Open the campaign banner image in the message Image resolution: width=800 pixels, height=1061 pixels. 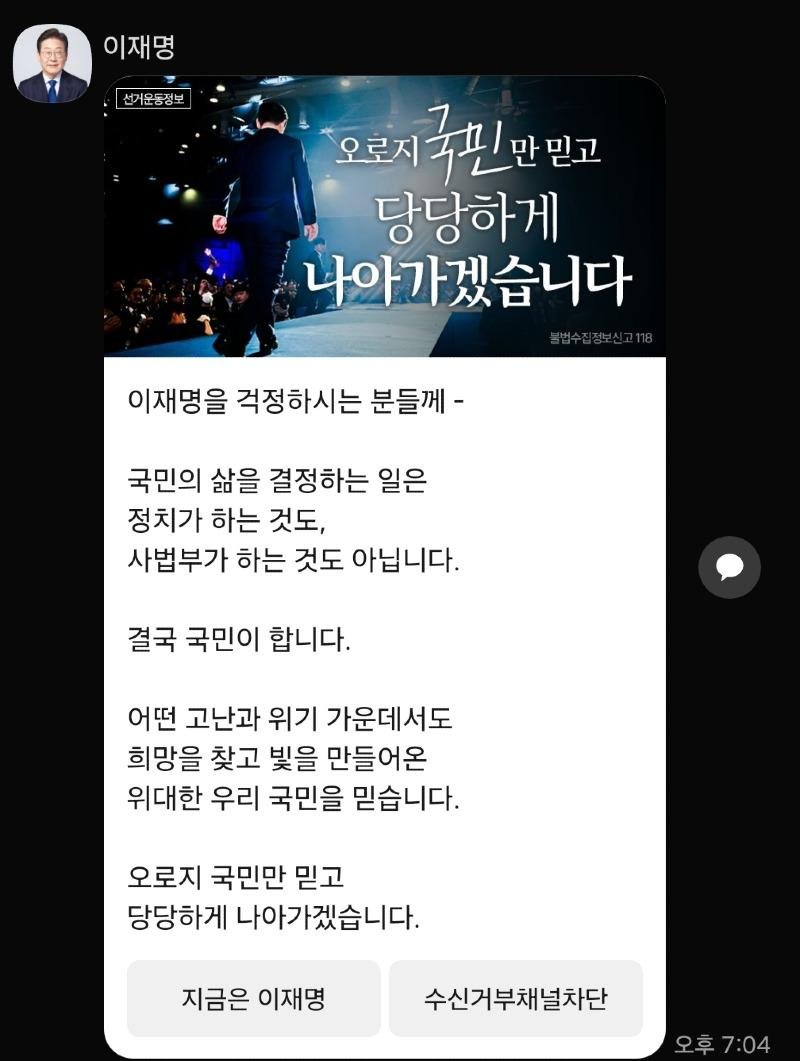[385, 216]
